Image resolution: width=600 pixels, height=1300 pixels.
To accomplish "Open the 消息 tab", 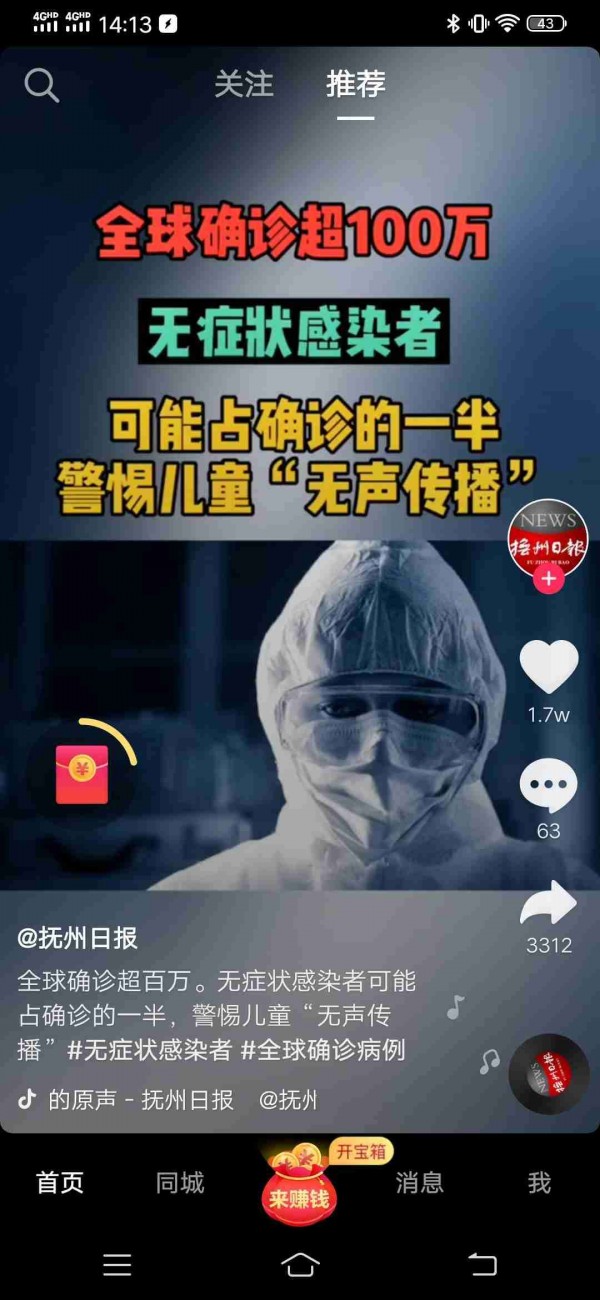I will 420,1183.
